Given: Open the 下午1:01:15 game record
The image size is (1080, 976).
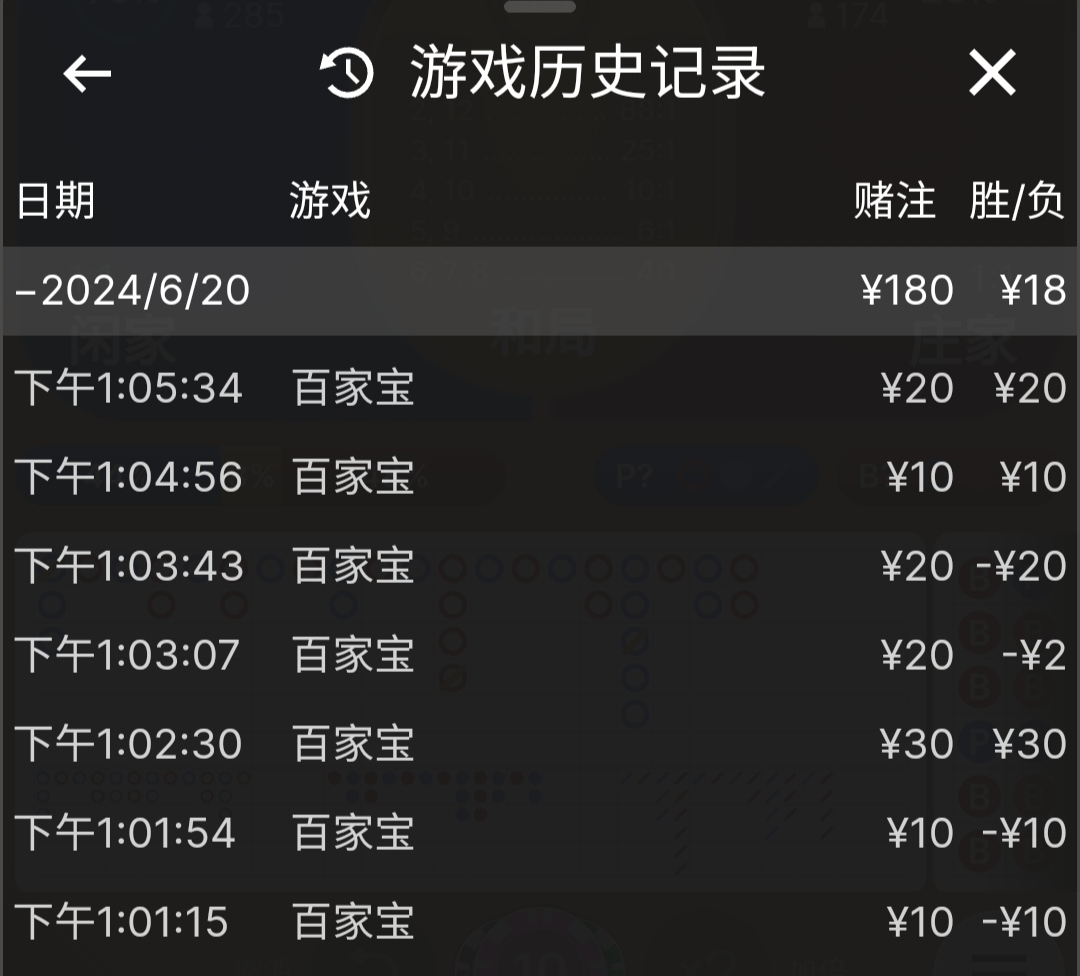Looking at the screenshot, I should [x=540, y=922].
